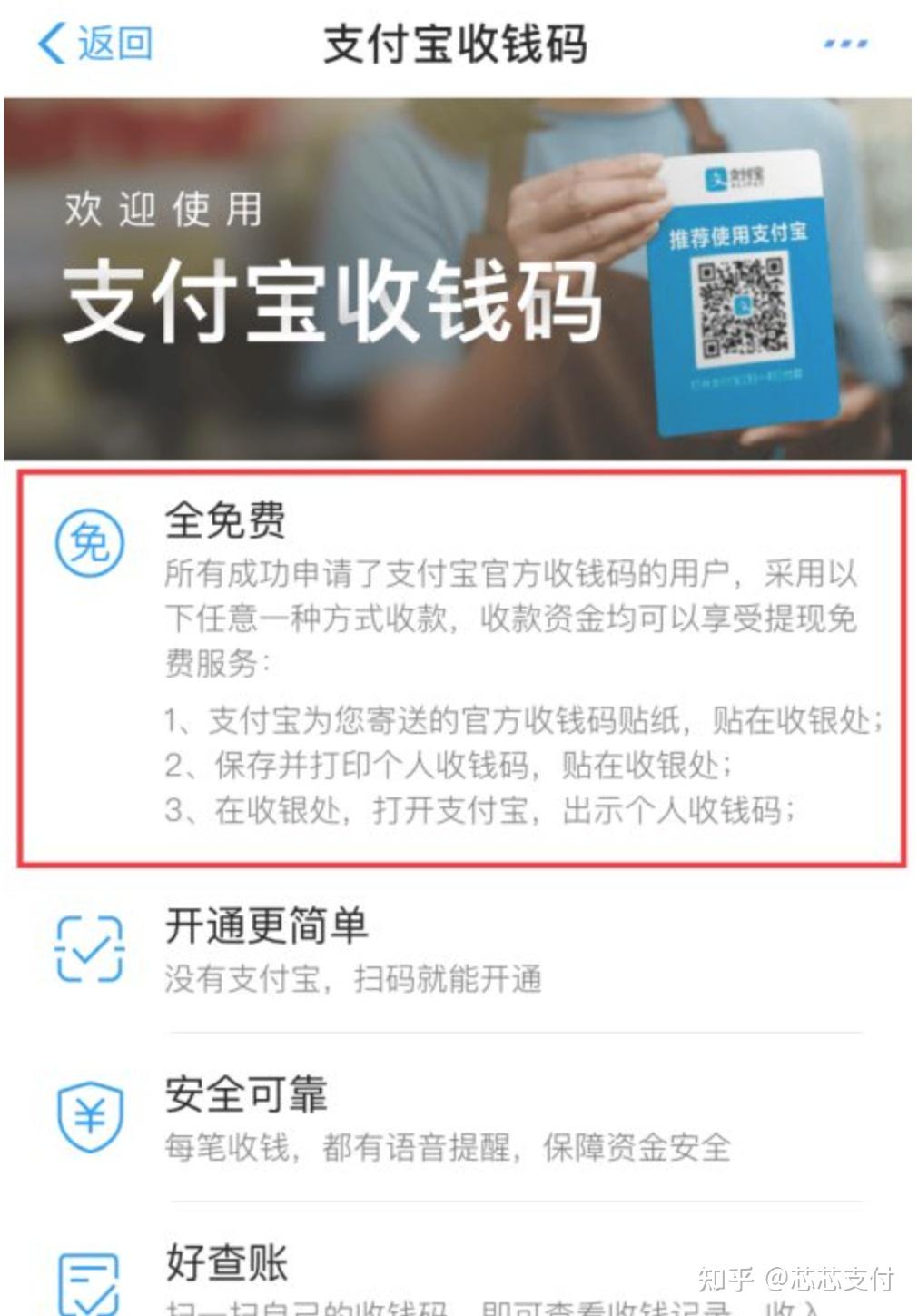The width and height of the screenshot is (918, 1316).
Task: Open the three-dot overflow menu
Action: [x=845, y=44]
